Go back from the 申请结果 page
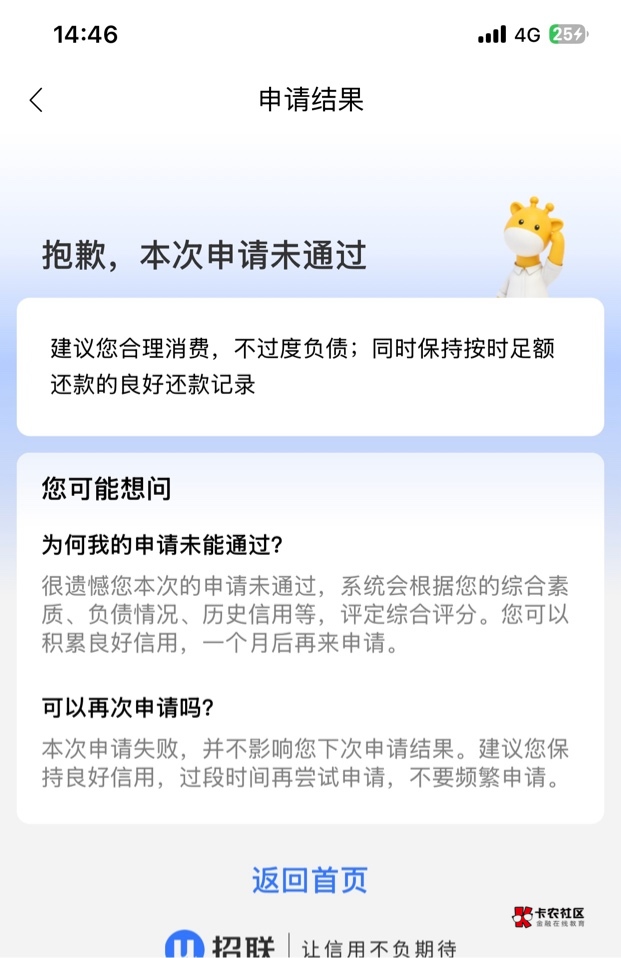The image size is (621, 958). tap(37, 100)
